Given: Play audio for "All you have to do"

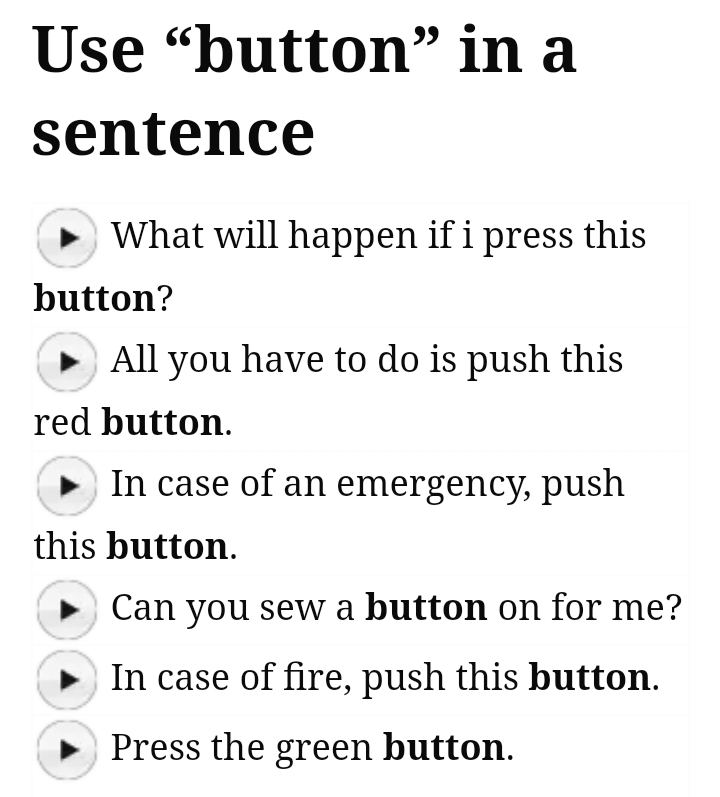Looking at the screenshot, I should (x=66, y=361).
